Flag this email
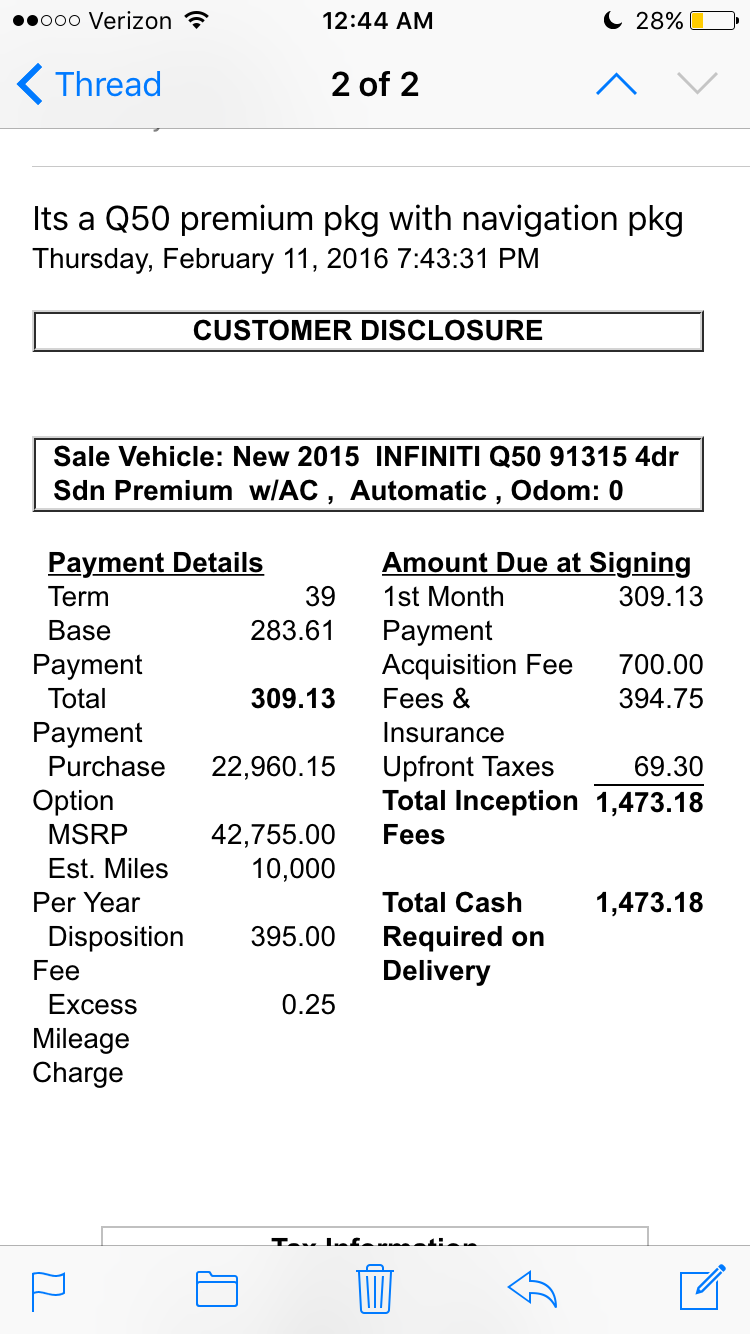The width and height of the screenshot is (750, 1334). click(49, 1289)
